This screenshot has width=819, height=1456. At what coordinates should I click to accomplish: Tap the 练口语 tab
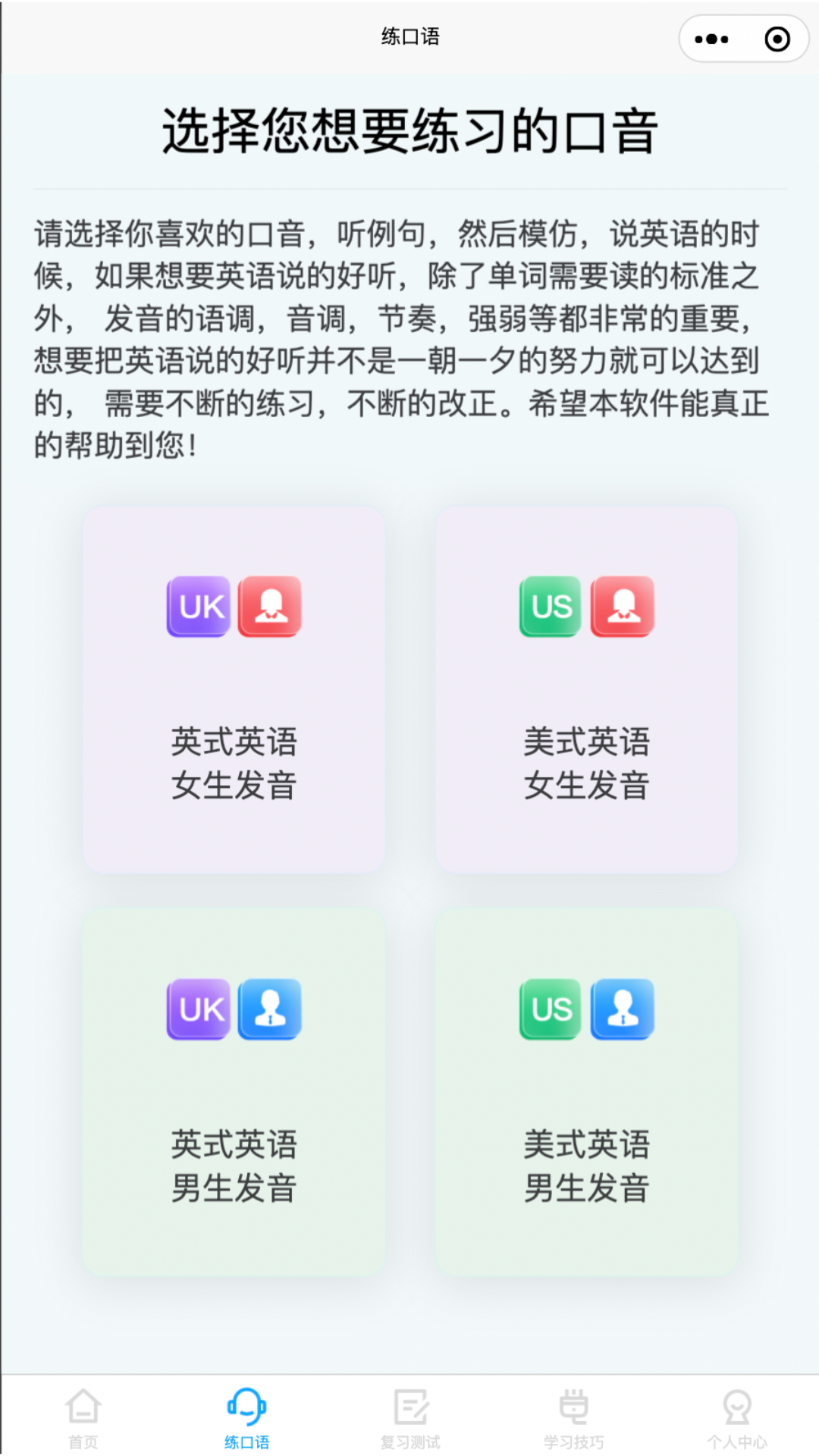pos(246,1417)
